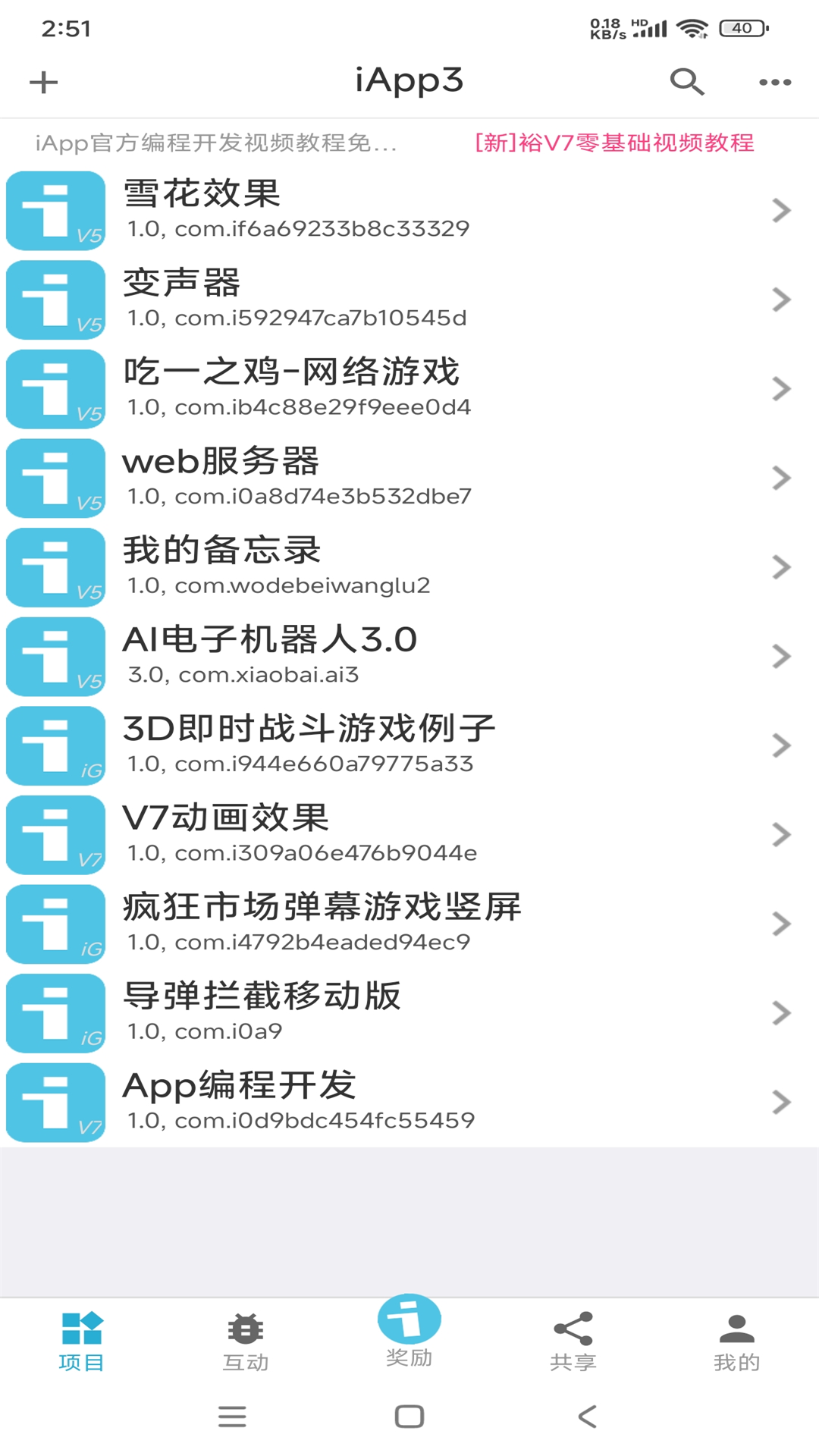
Task: Open the search icon in the top bar
Action: coord(686,80)
